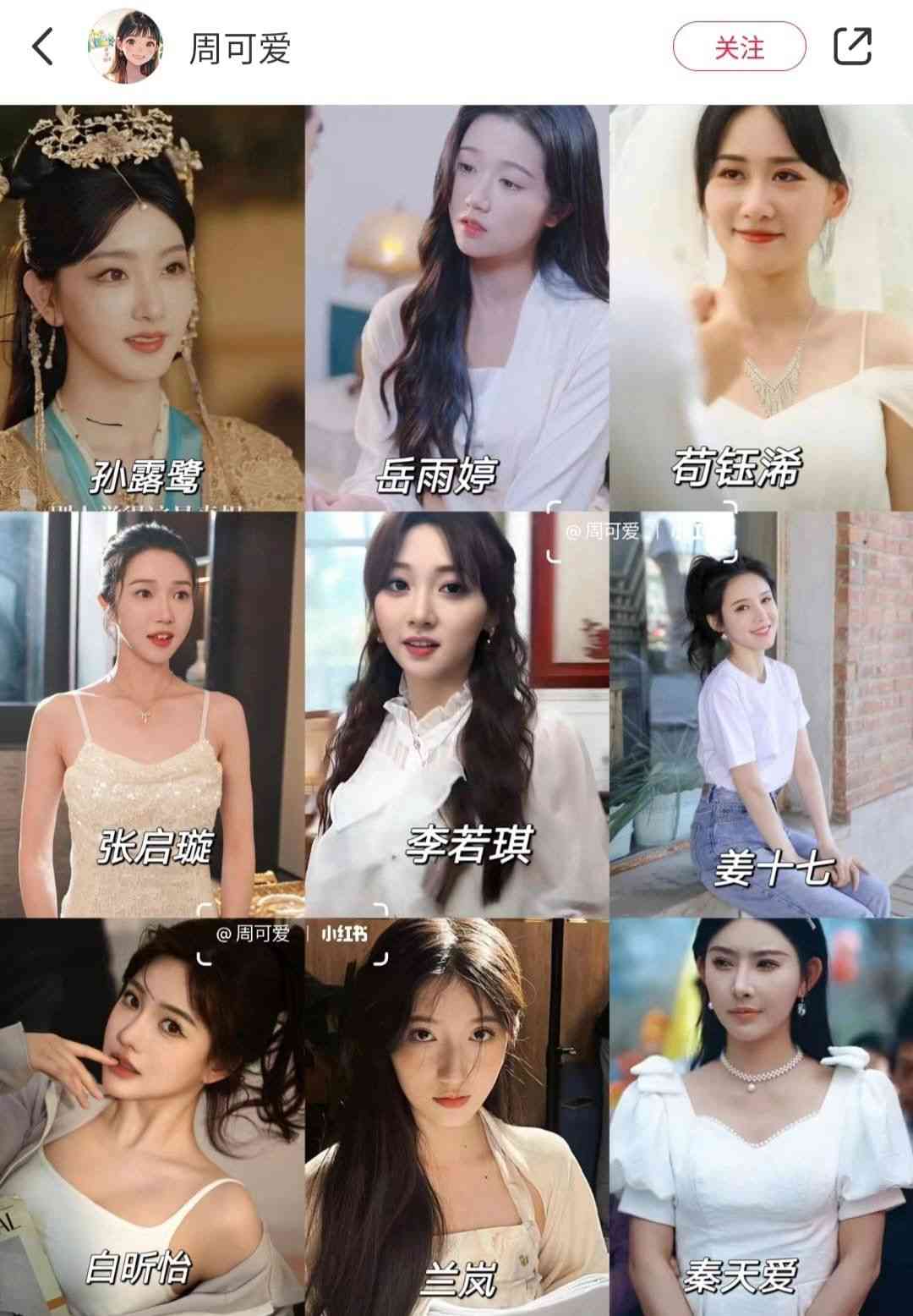
Task: Open the post's collage image
Action: coord(456,709)
